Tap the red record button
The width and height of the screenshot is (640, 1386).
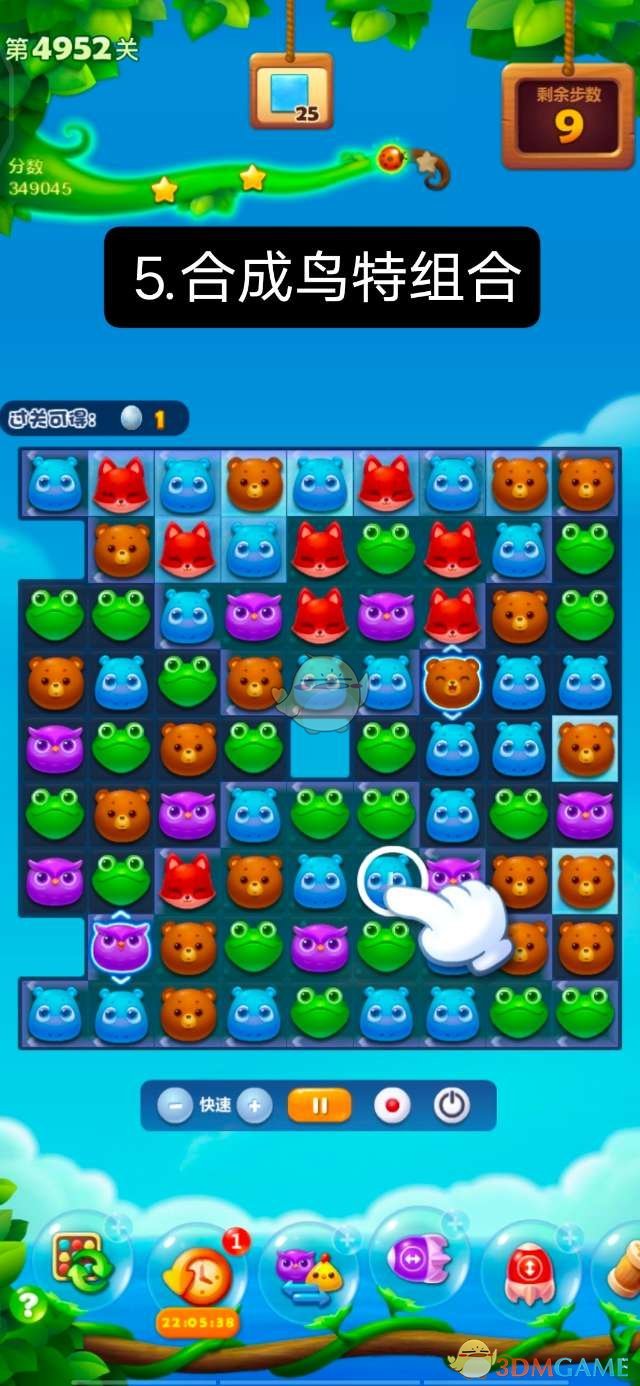pyautogui.click(x=392, y=1106)
